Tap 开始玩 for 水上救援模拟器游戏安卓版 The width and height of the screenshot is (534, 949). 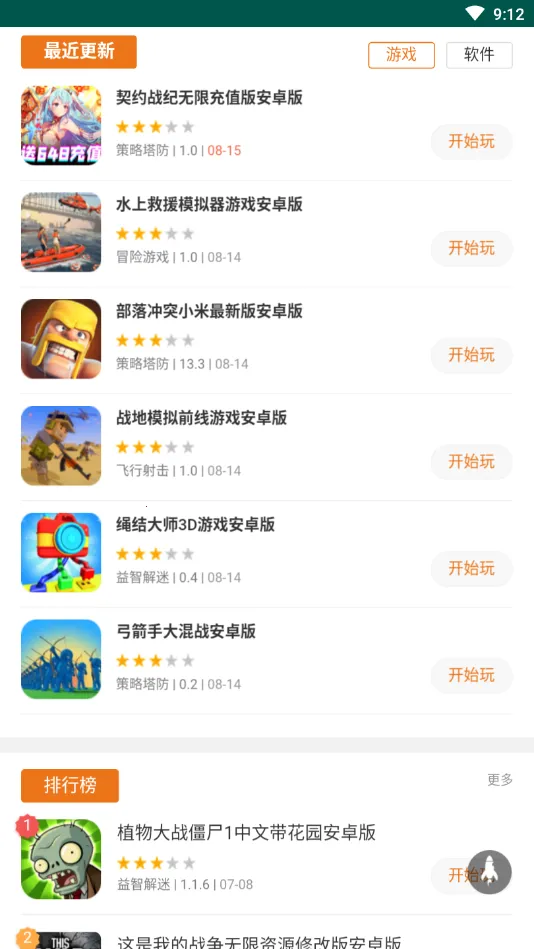pyautogui.click(x=472, y=249)
